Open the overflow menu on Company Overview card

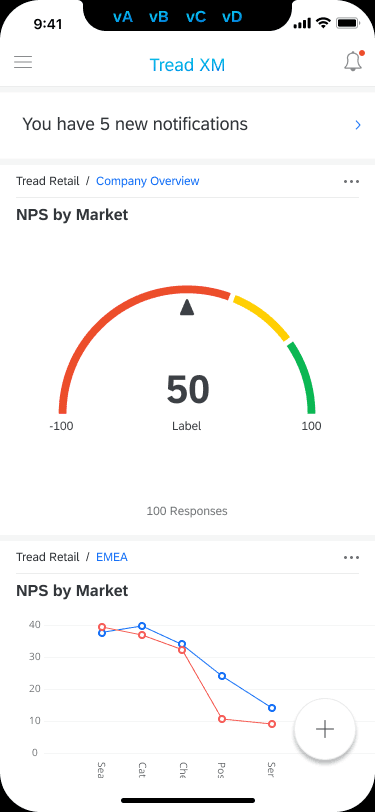click(x=351, y=182)
